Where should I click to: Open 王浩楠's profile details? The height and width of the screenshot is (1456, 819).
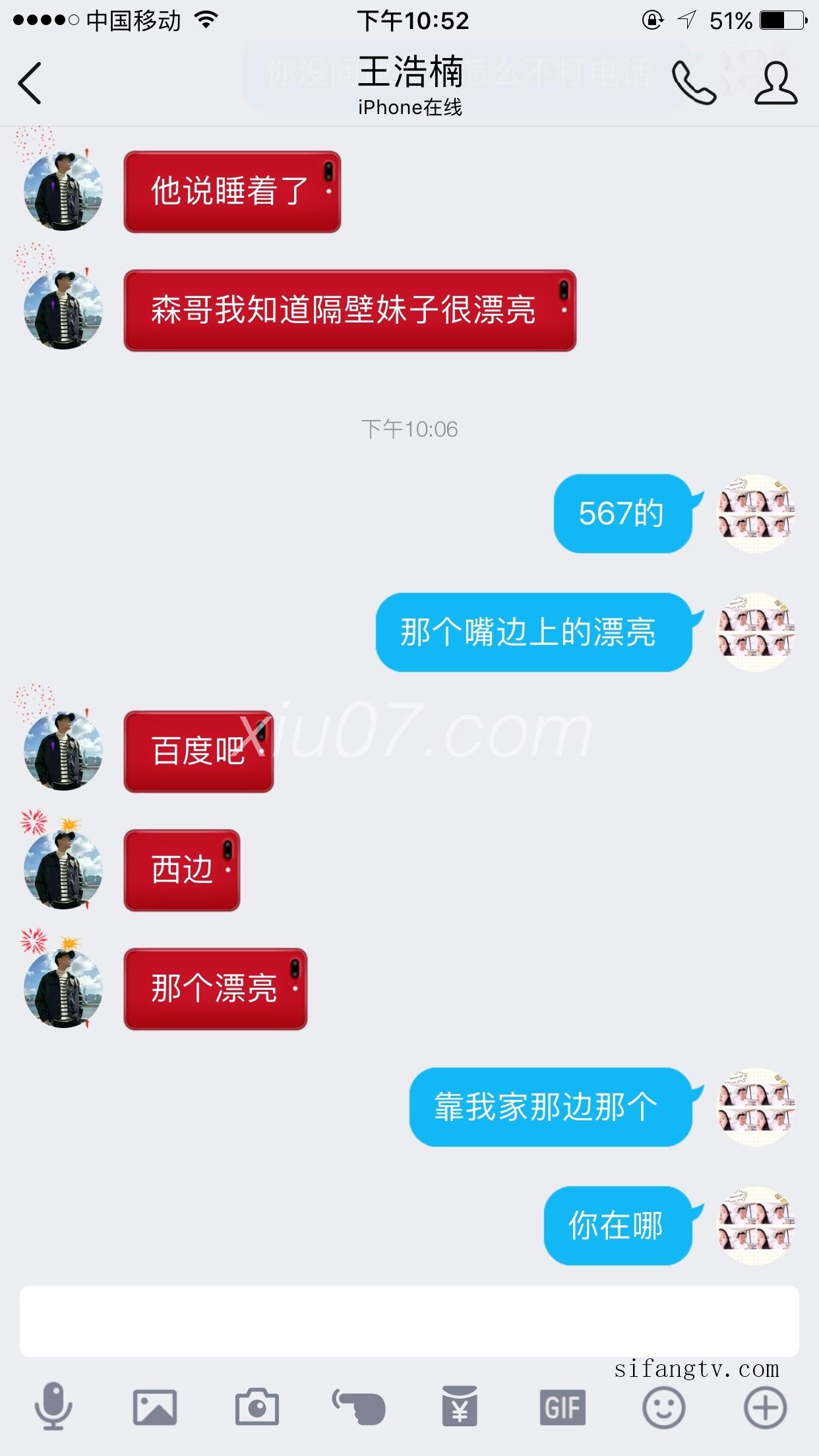coord(775,83)
